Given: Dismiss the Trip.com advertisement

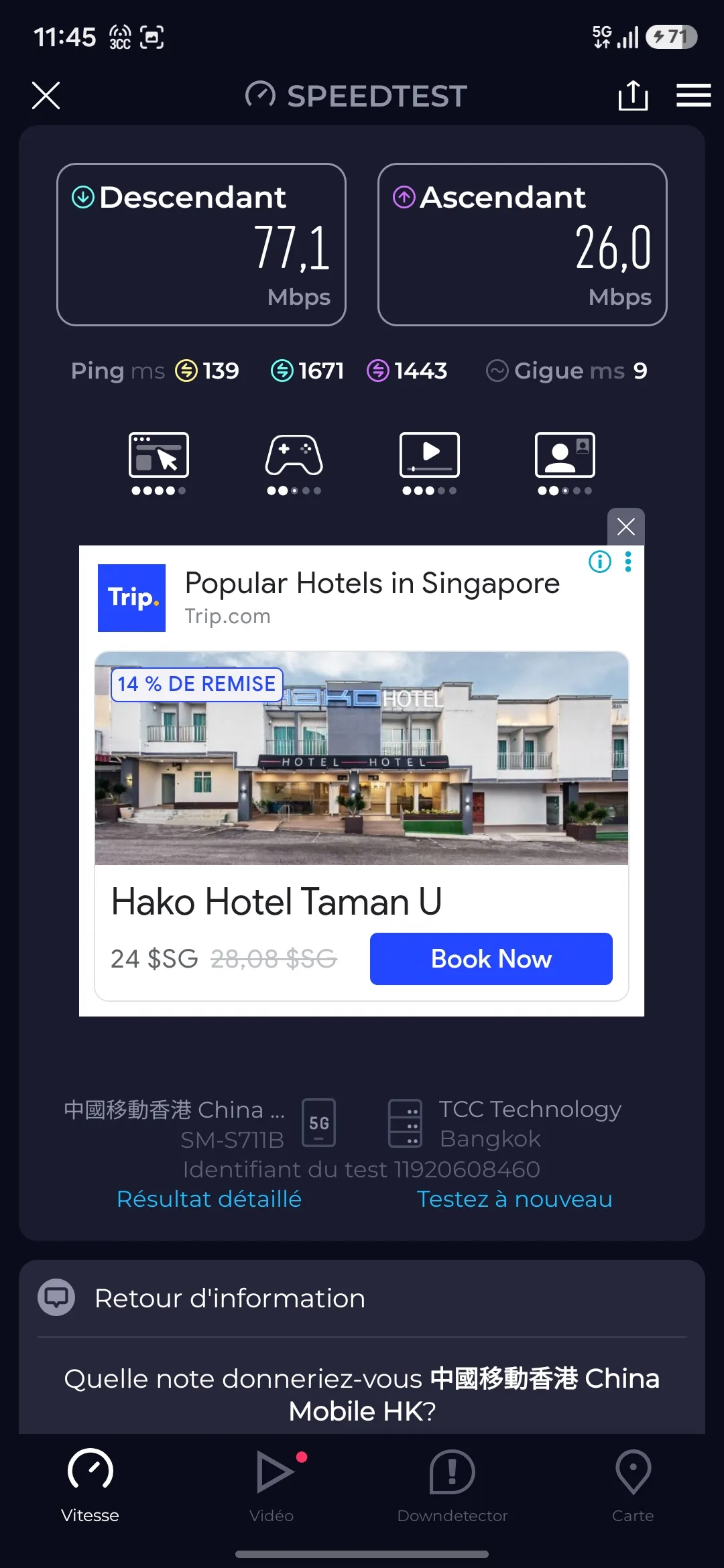Looking at the screenshot, I should click(625, 527).
